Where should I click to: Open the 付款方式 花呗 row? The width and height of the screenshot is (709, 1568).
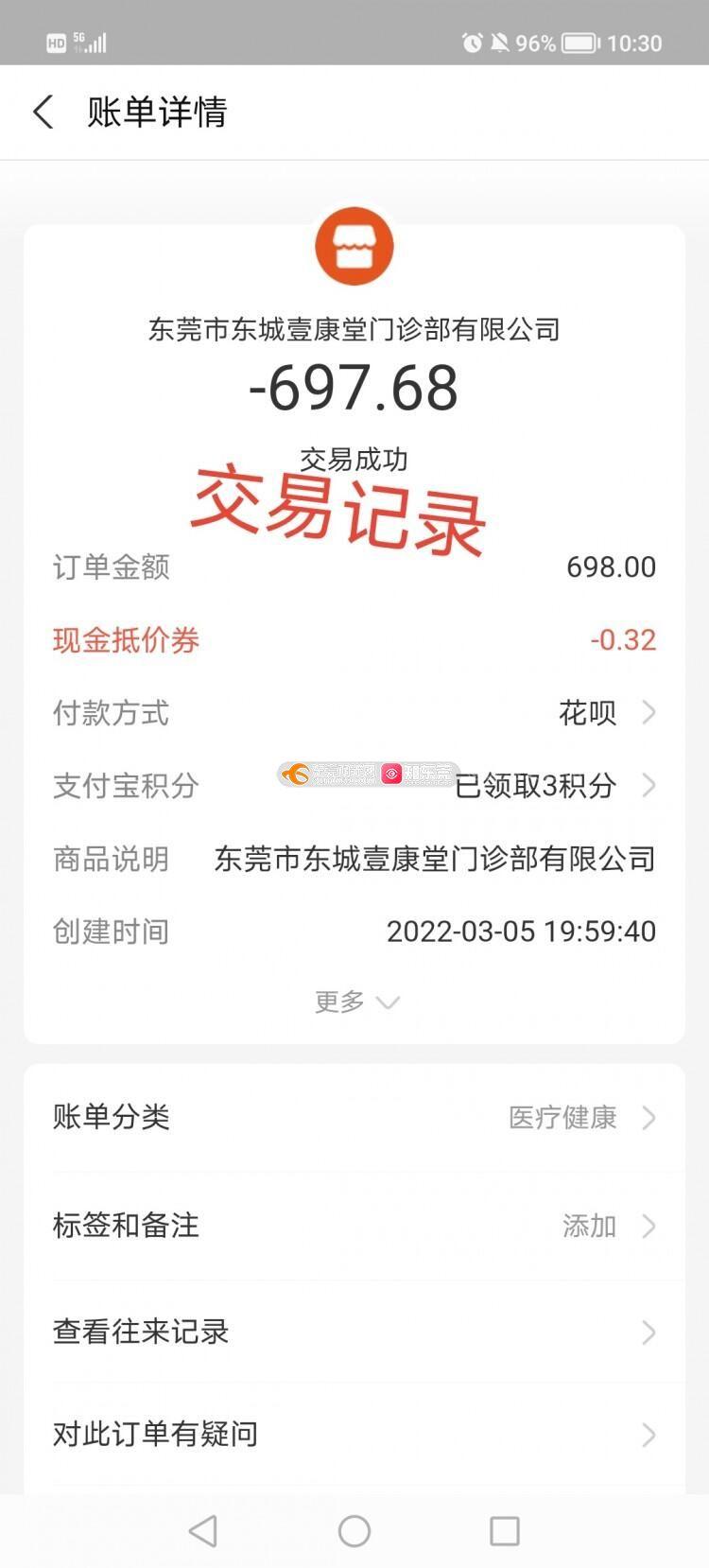click(354, 712)
